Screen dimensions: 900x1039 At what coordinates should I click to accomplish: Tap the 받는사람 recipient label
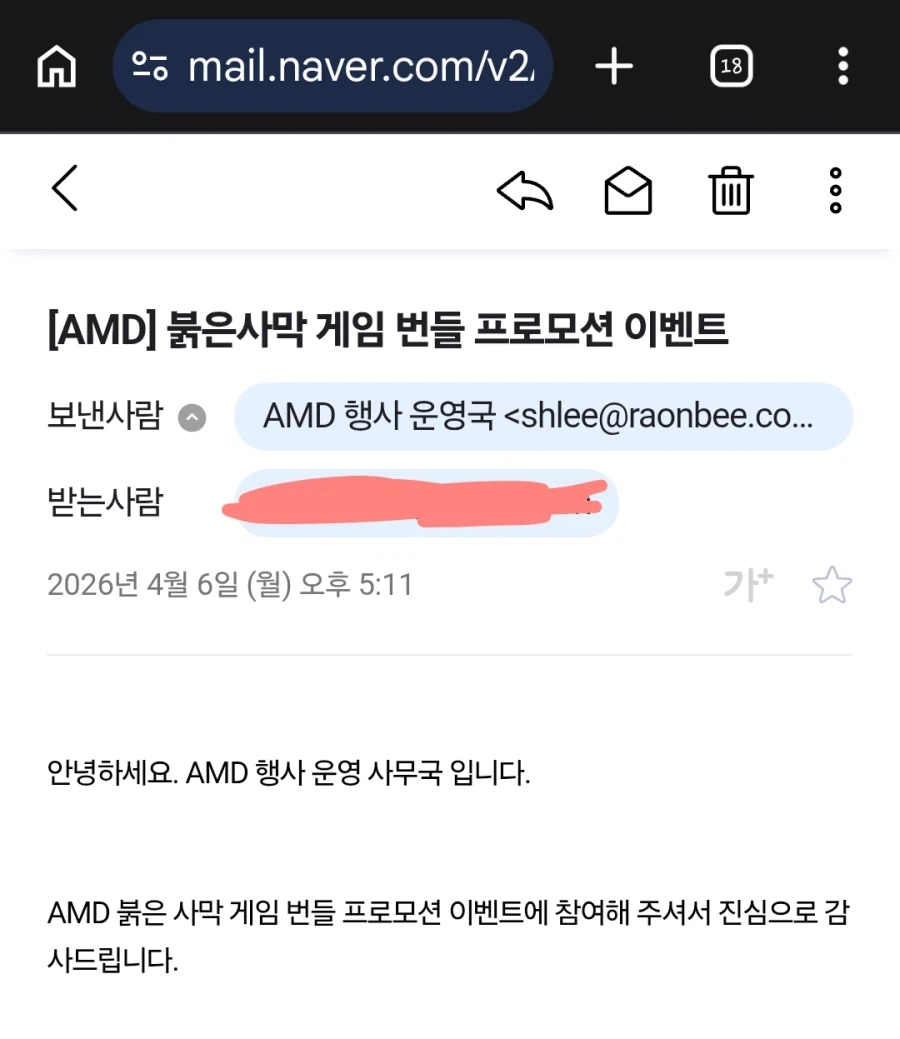point(106,503)
